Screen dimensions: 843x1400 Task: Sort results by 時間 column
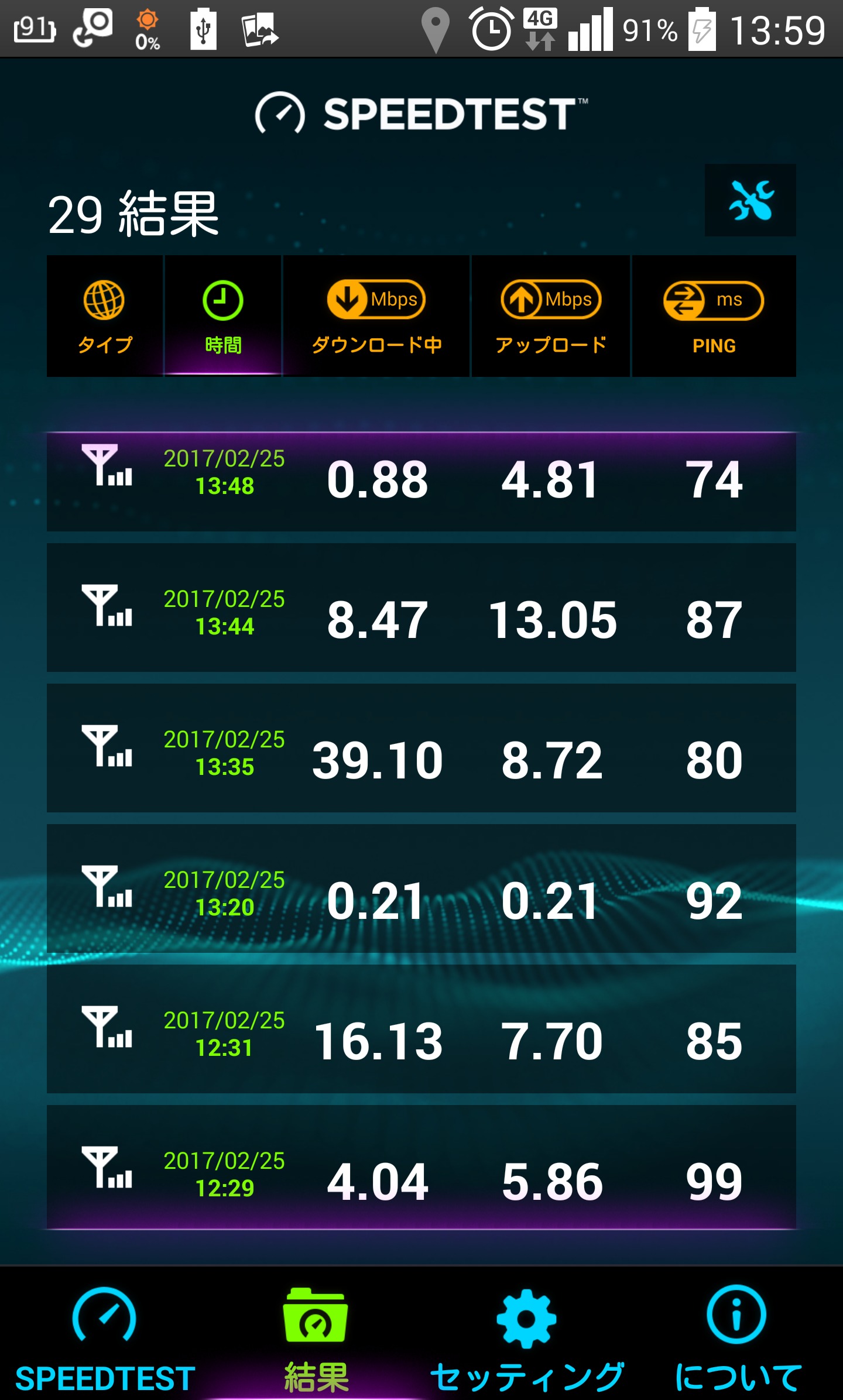(x=223, y=316)
